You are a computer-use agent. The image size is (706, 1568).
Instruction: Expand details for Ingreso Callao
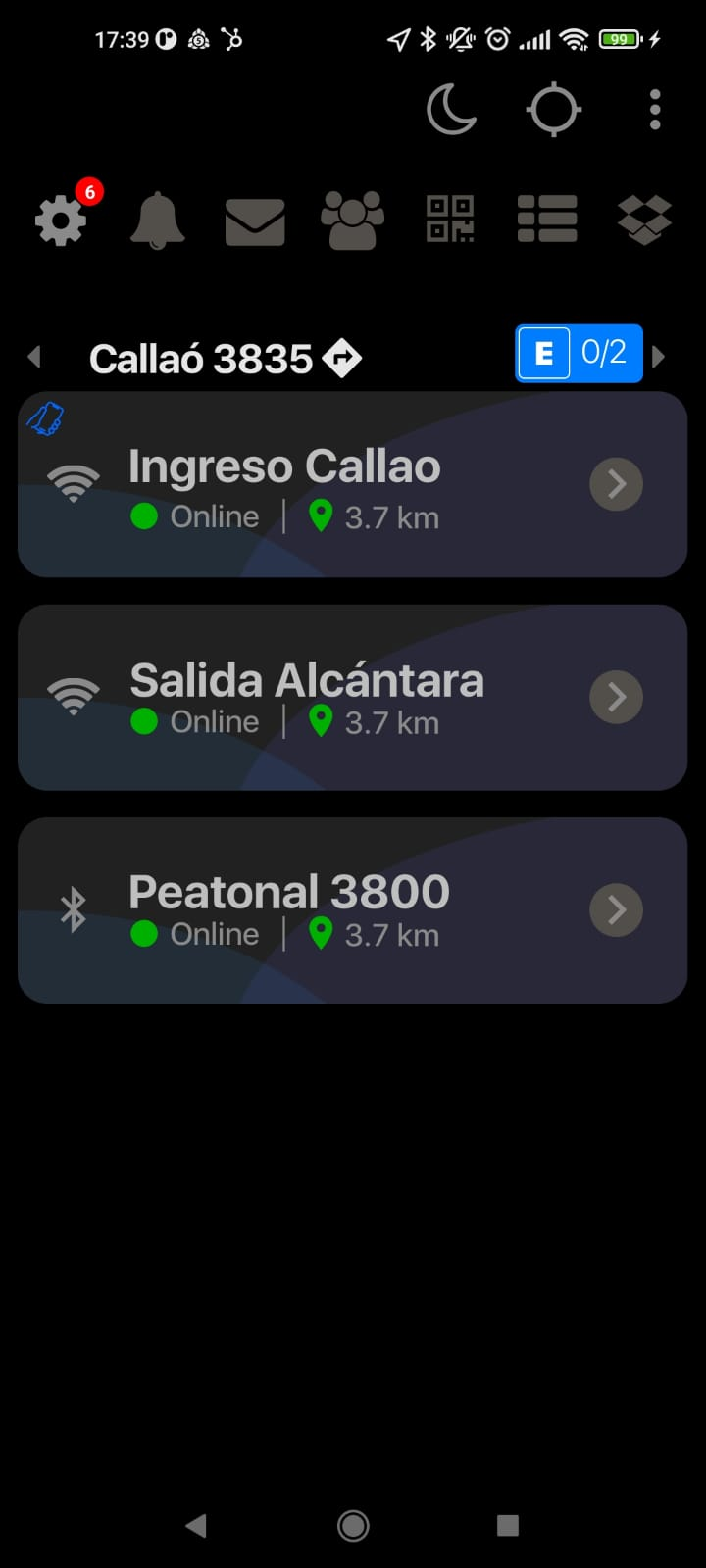click(x=616, y=483)
